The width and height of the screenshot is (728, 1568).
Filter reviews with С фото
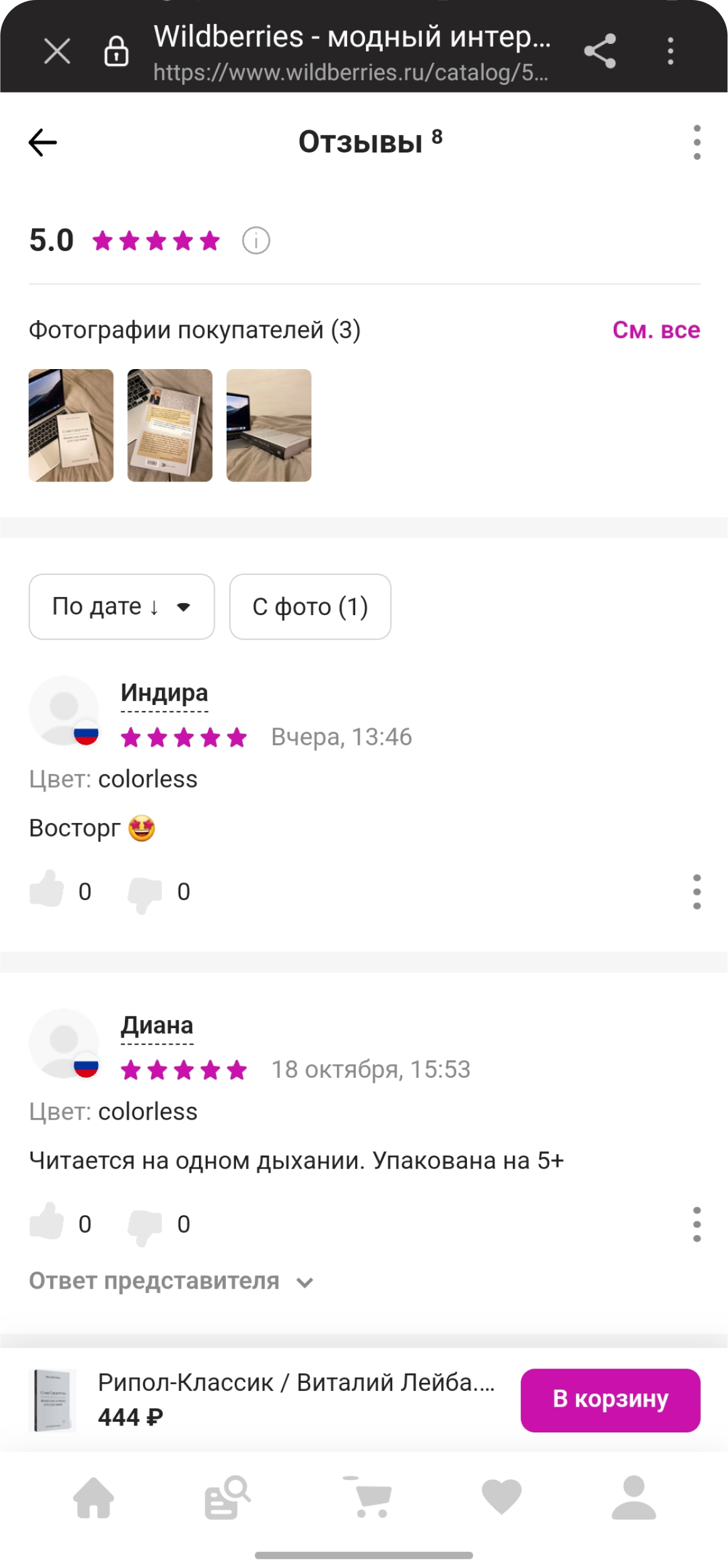pos(310,606)
